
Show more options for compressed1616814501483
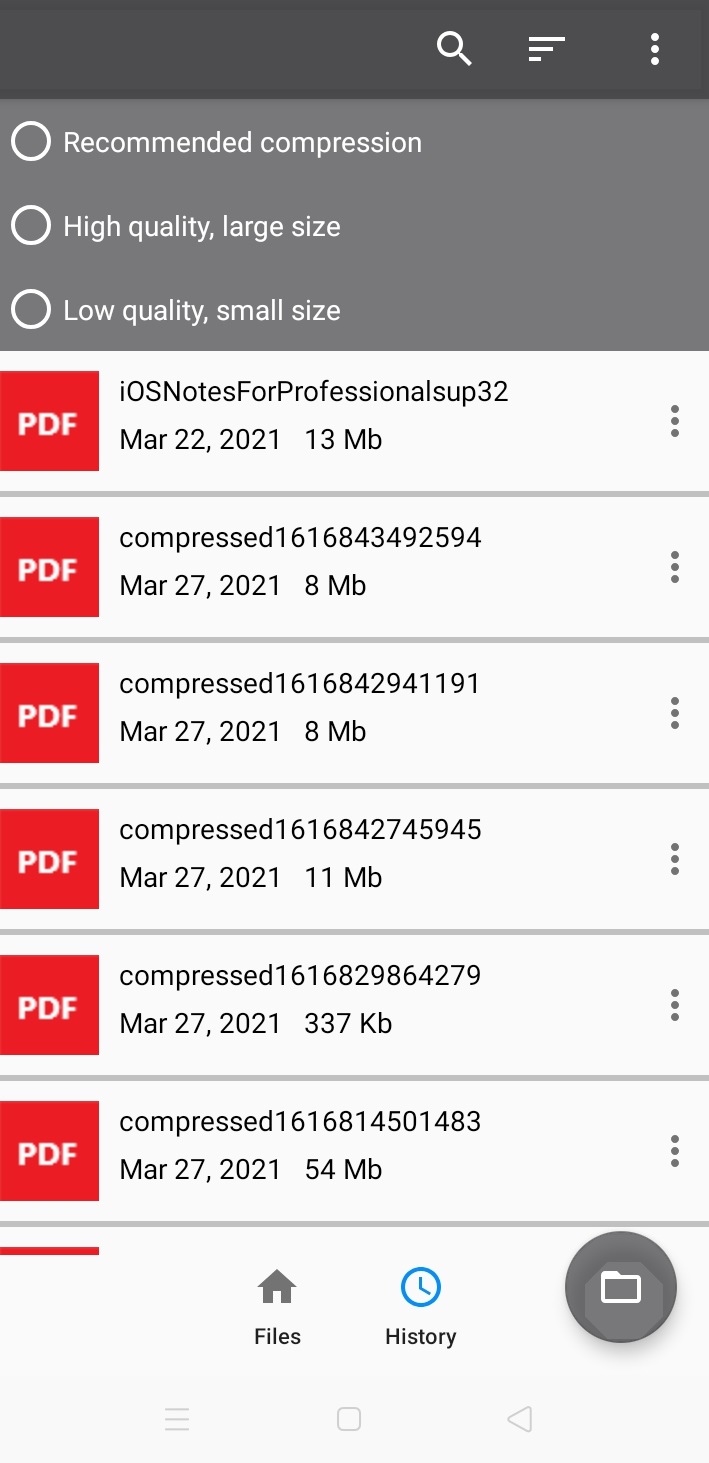(675, 1151)
